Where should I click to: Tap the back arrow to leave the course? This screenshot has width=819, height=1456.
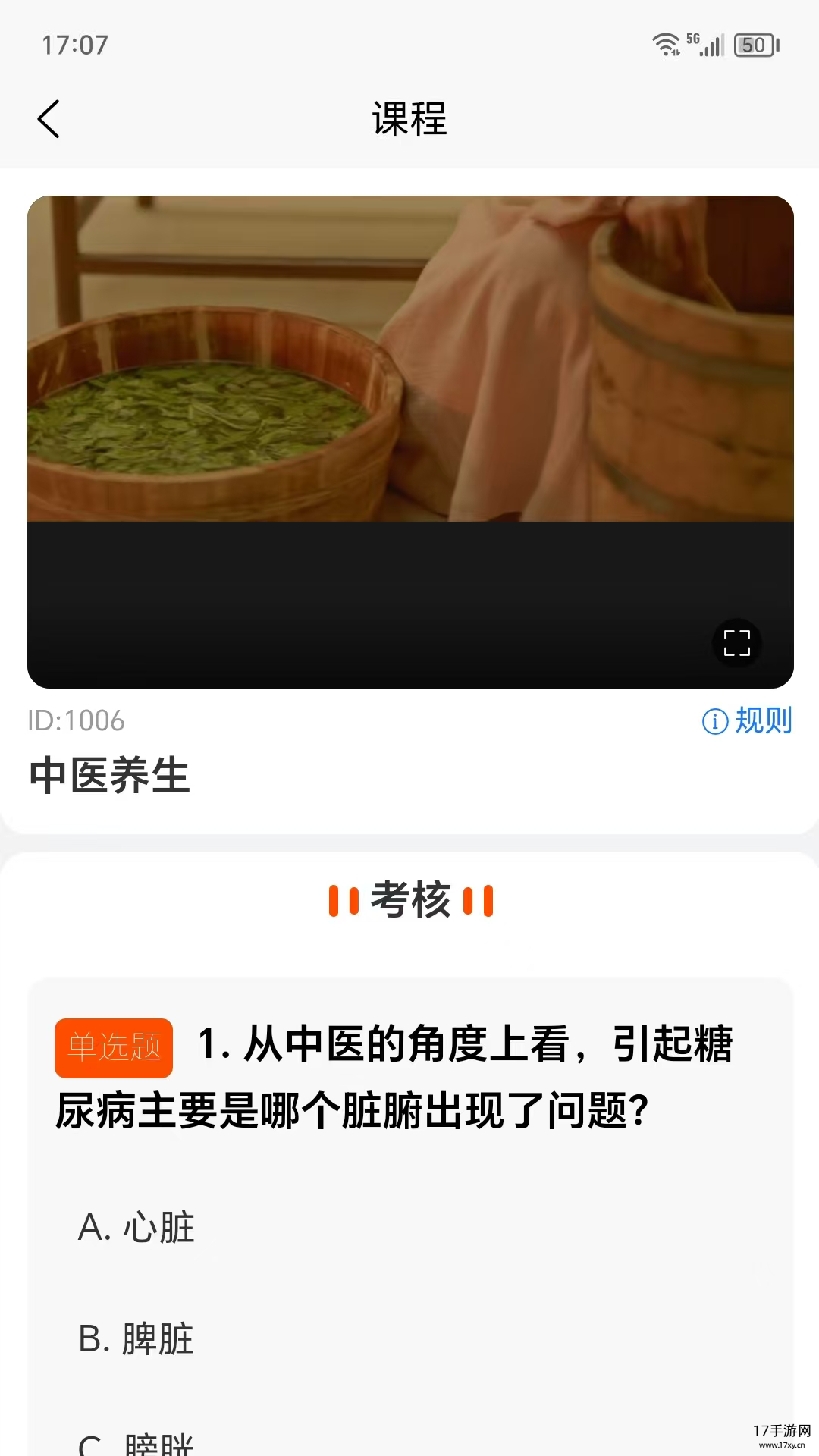(49, 119)
